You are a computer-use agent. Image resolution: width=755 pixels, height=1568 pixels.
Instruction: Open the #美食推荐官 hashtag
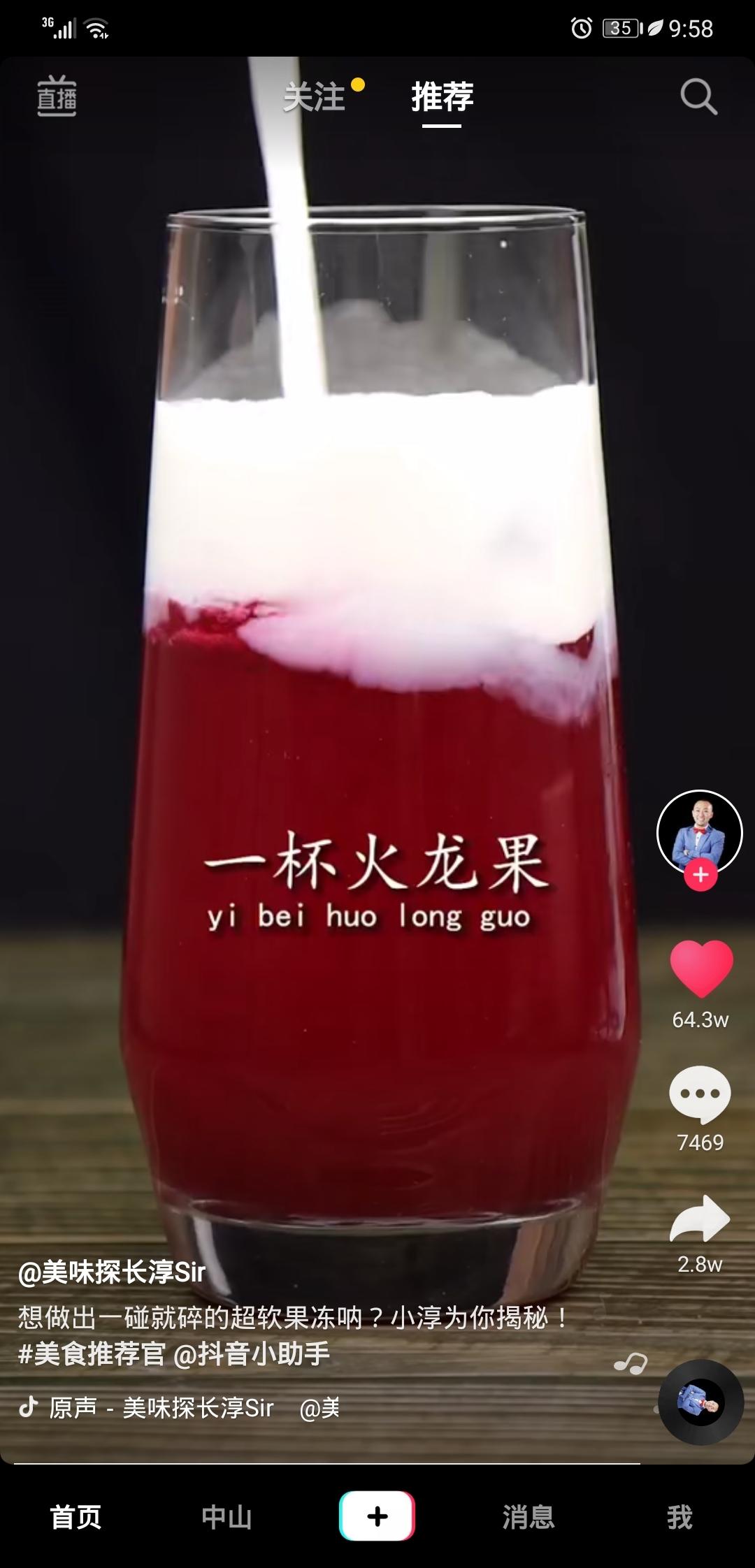[92, 1354]
